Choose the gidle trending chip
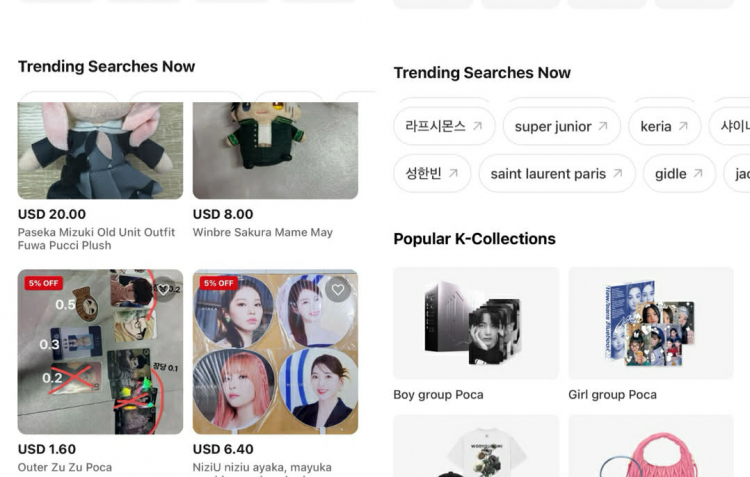 [679, 174]
